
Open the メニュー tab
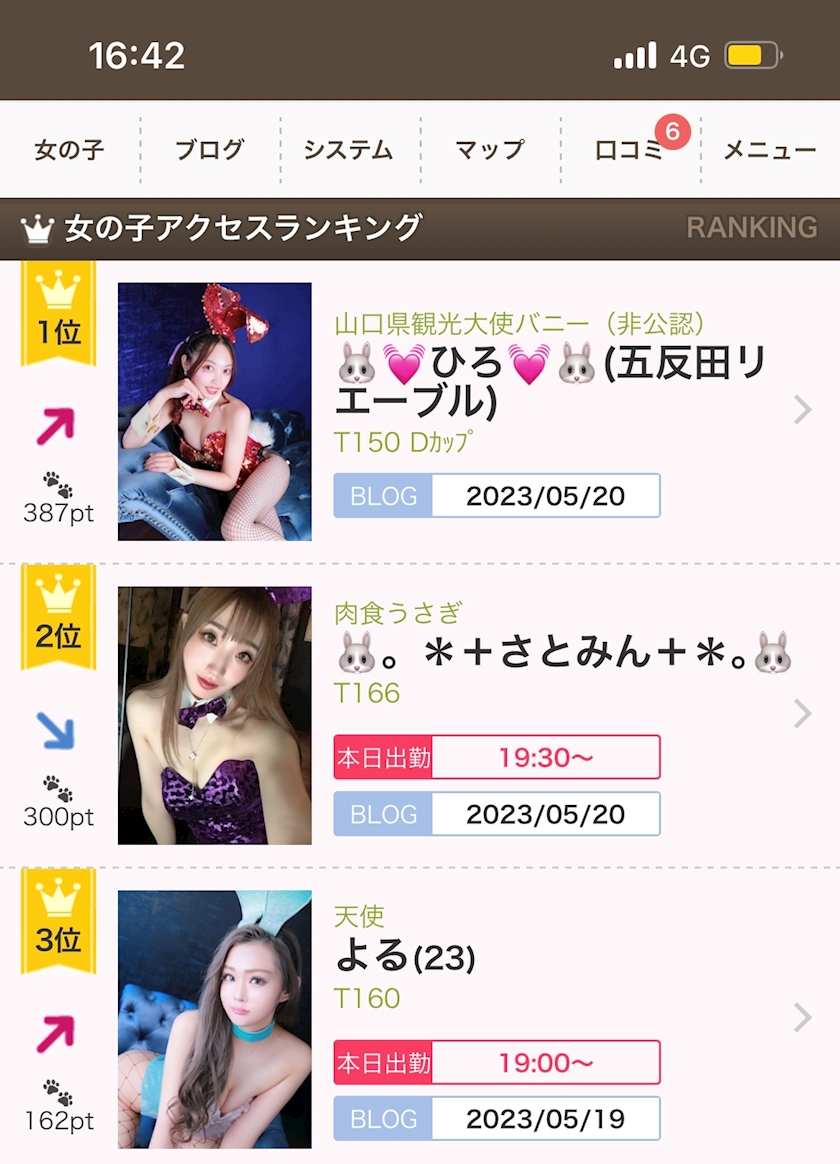(769, 150)
